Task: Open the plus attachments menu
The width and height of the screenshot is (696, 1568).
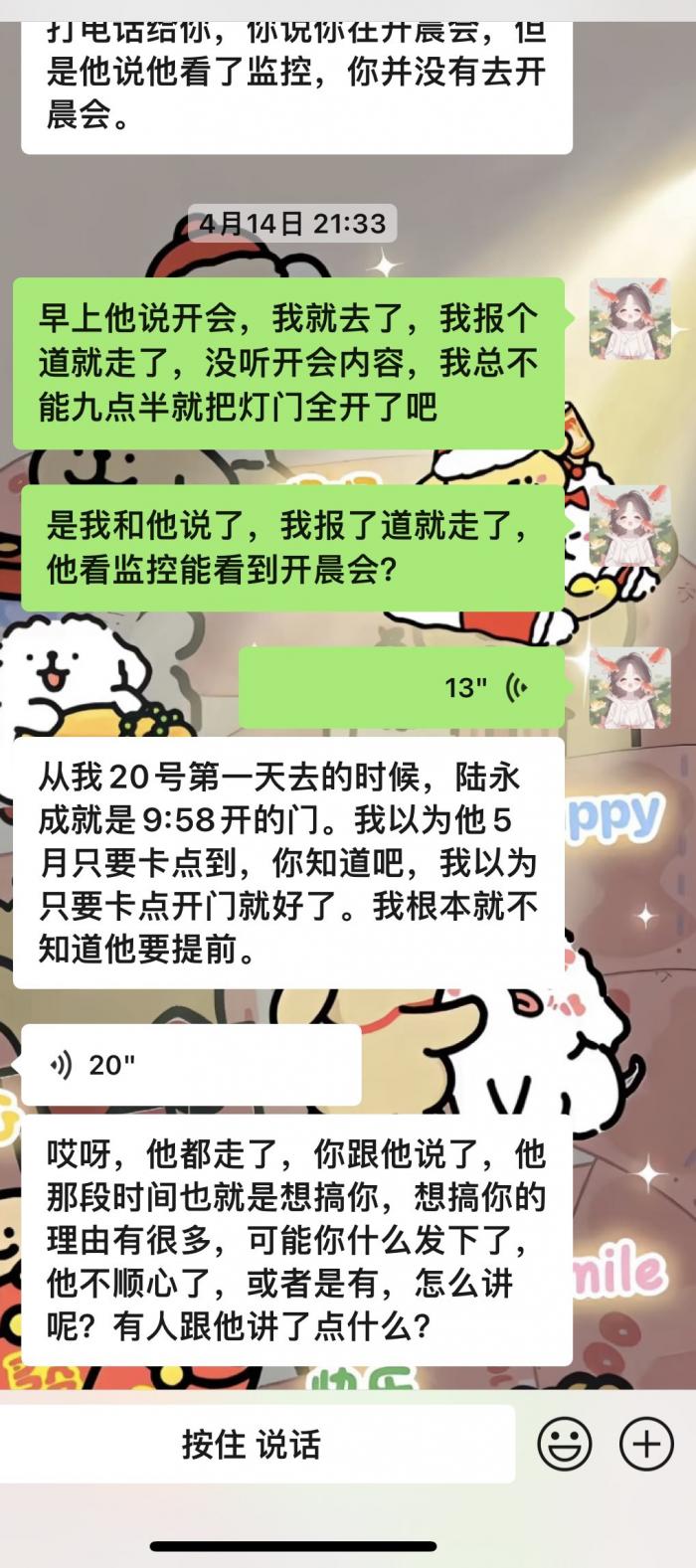Action: click(x=646, y=1444)
